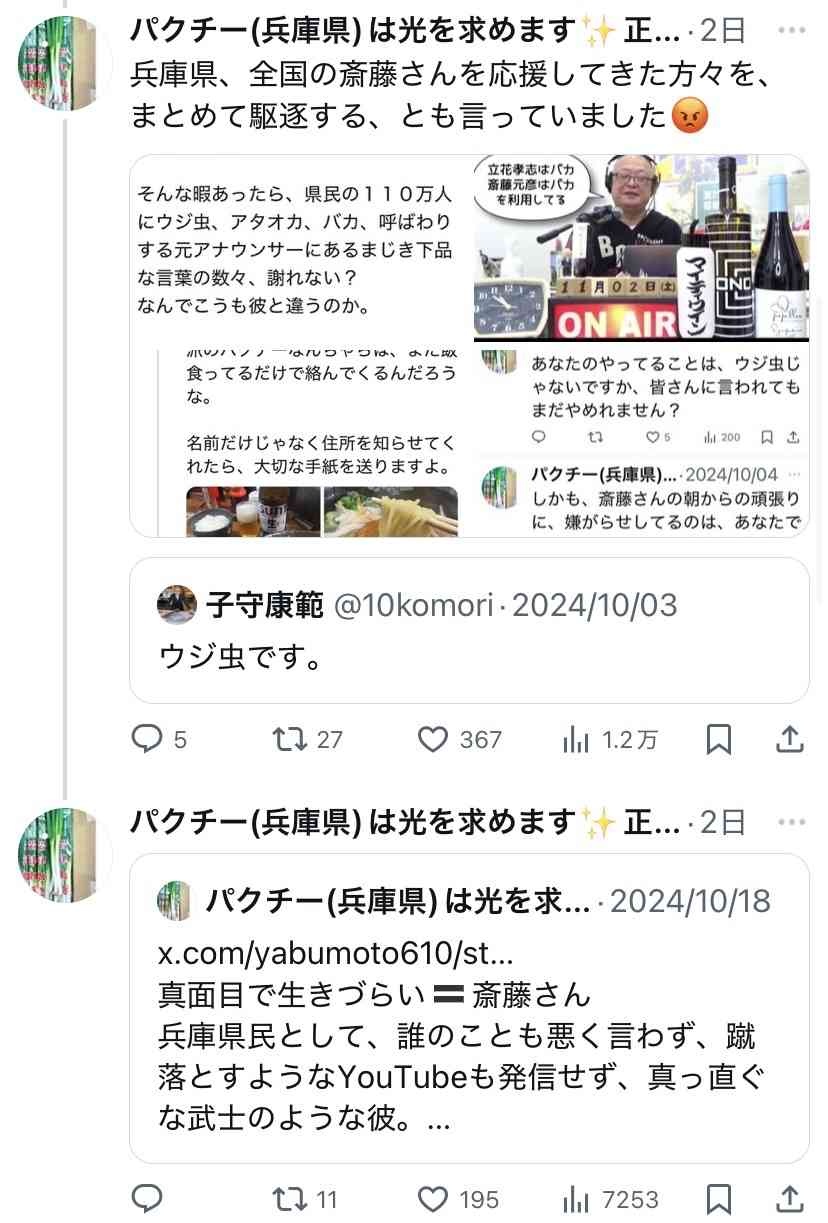This screenshot has width=828, height=1223.
Task: View analytics of the 7253 views post
Action: 577,1198
